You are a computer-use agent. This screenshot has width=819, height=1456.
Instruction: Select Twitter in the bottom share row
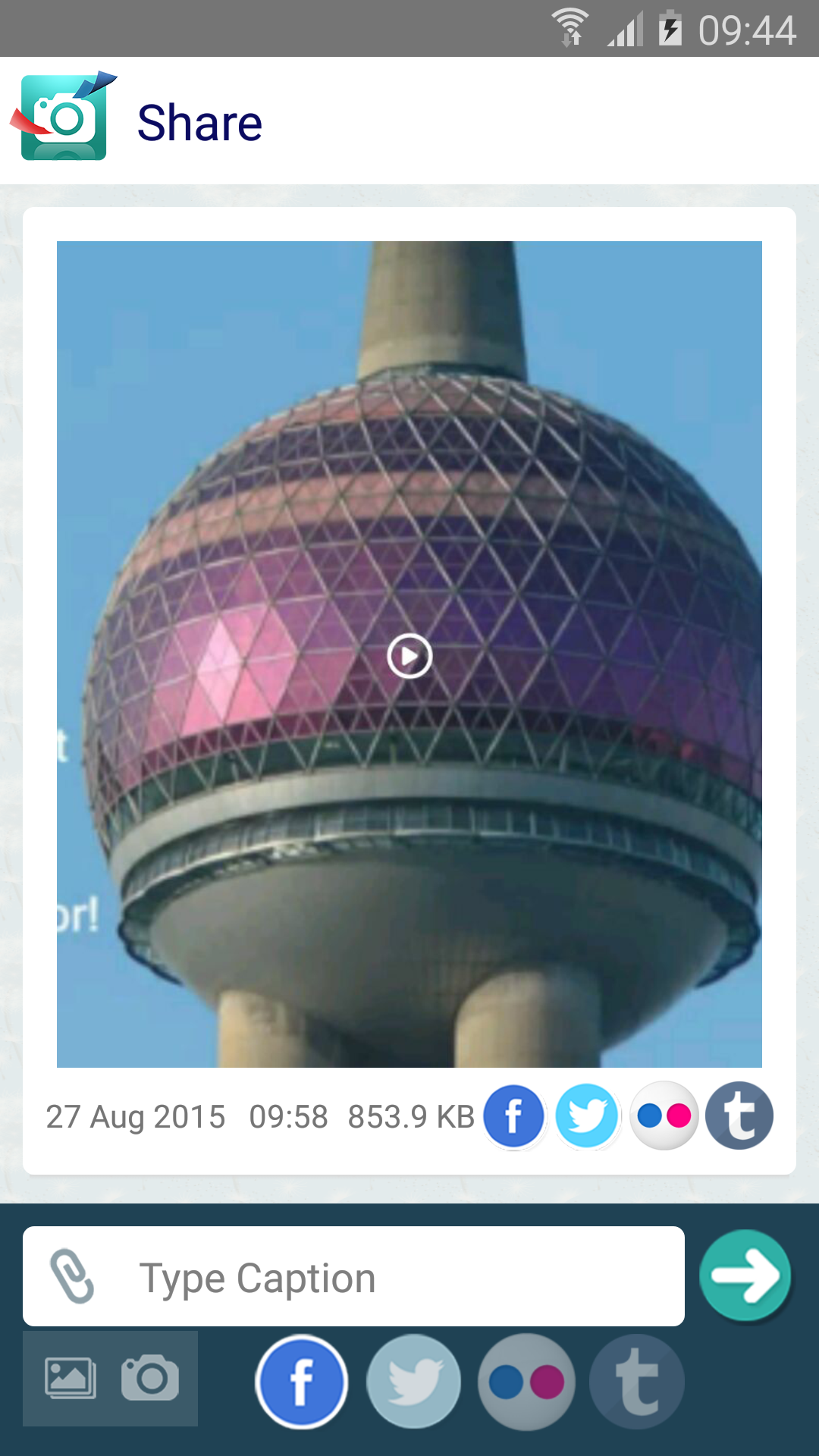point(413,1382)
